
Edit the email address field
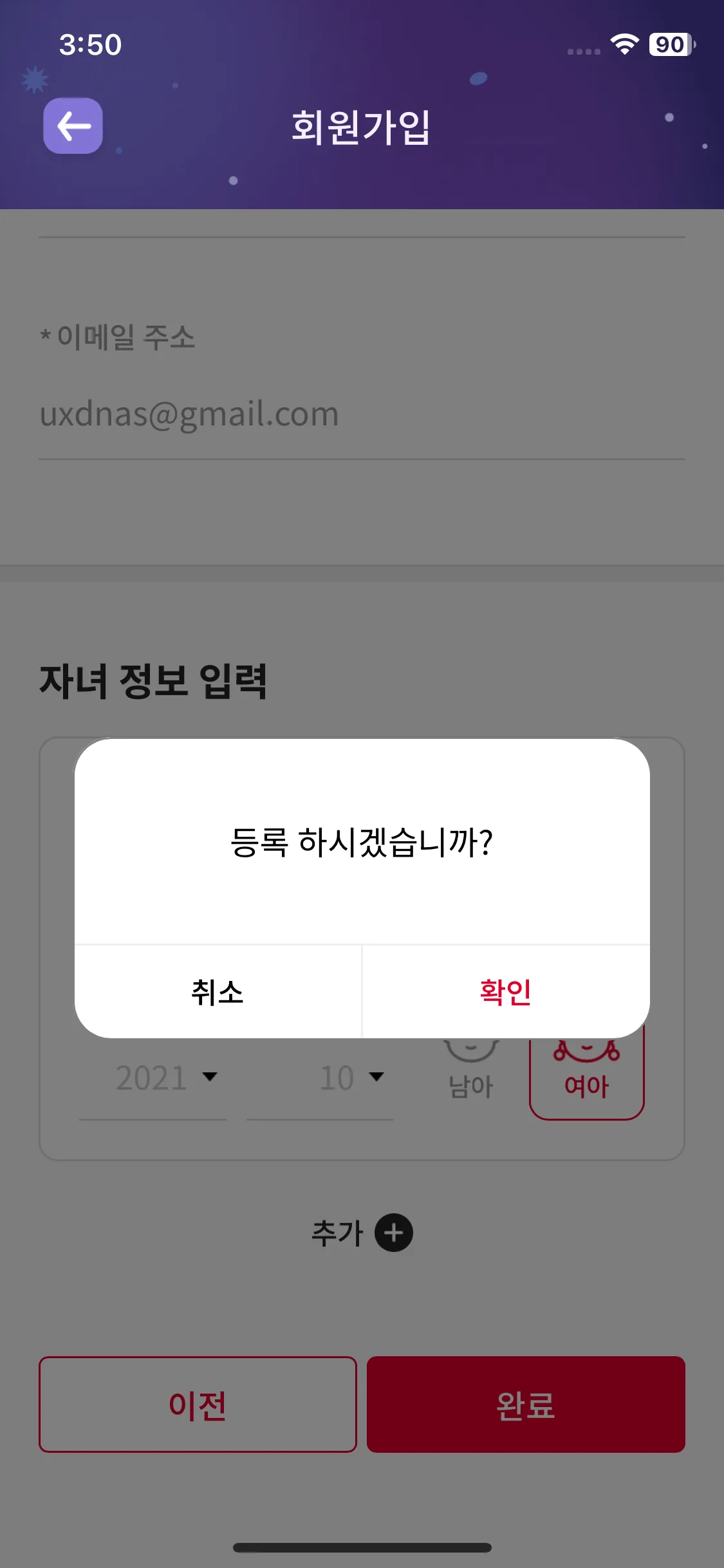click(x=360, y=414)
